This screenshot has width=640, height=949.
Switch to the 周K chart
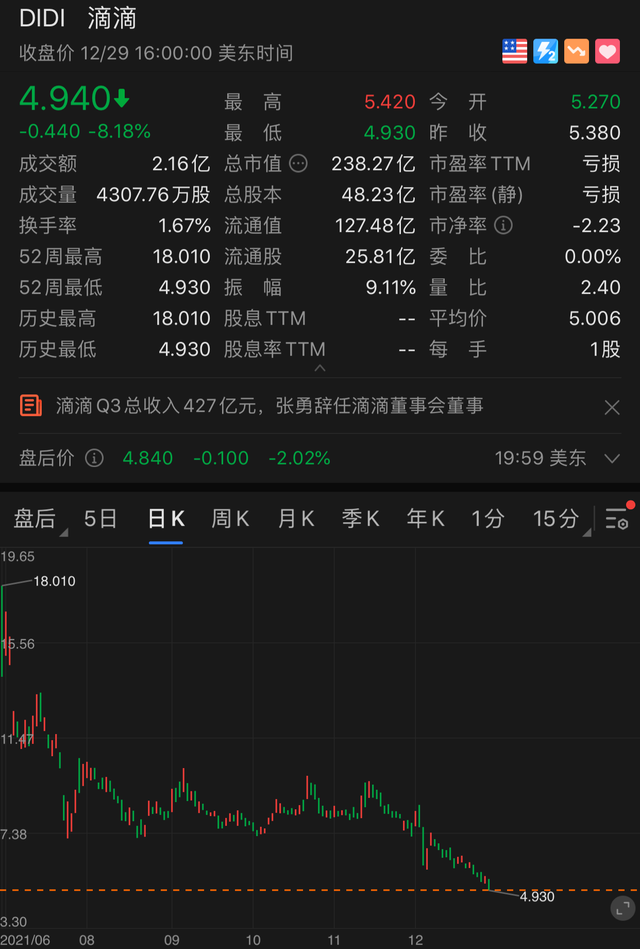pos(230,519)
